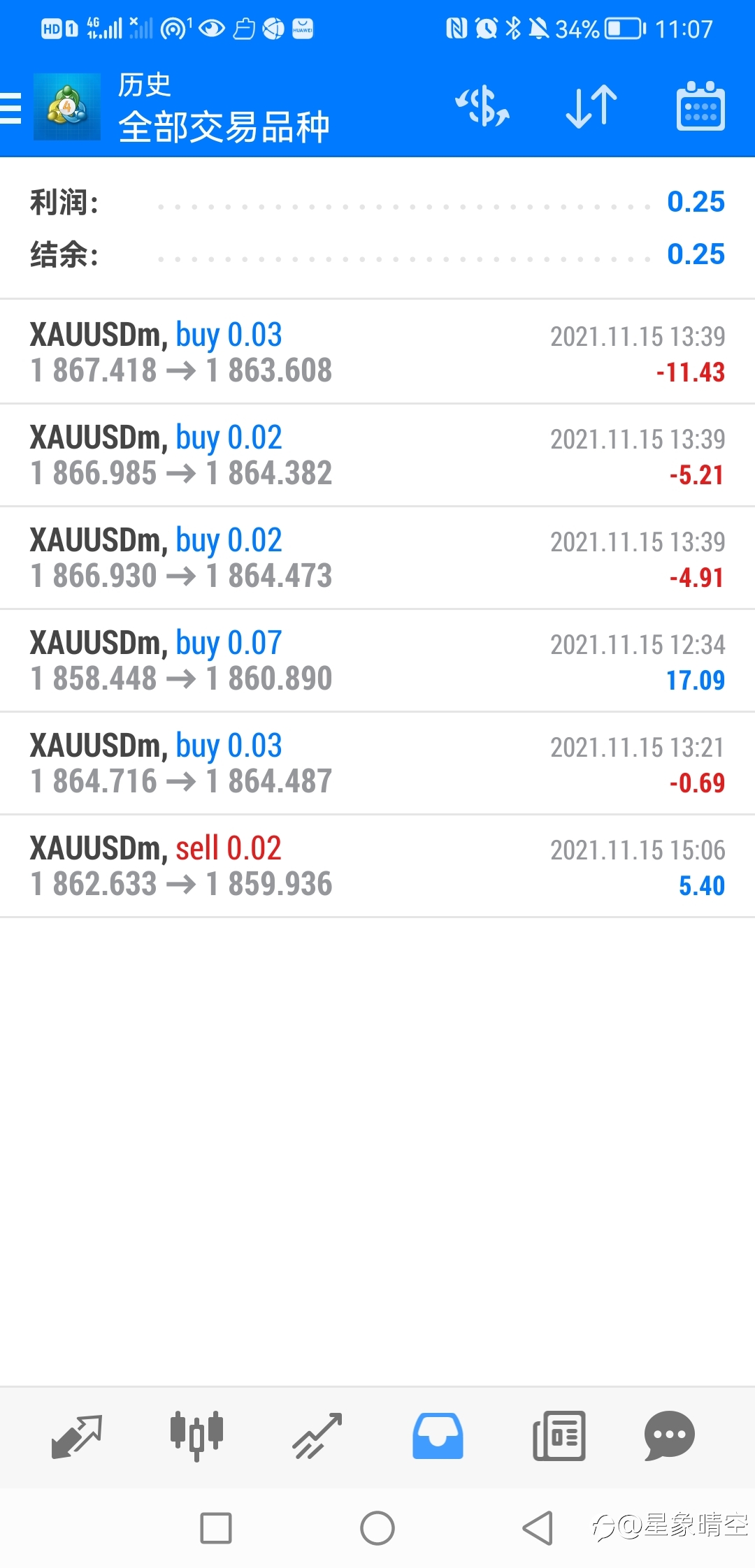The width and height of the screenshot is (755, 1568).
Task: Tap the system home button
Action: [377, 1528]
